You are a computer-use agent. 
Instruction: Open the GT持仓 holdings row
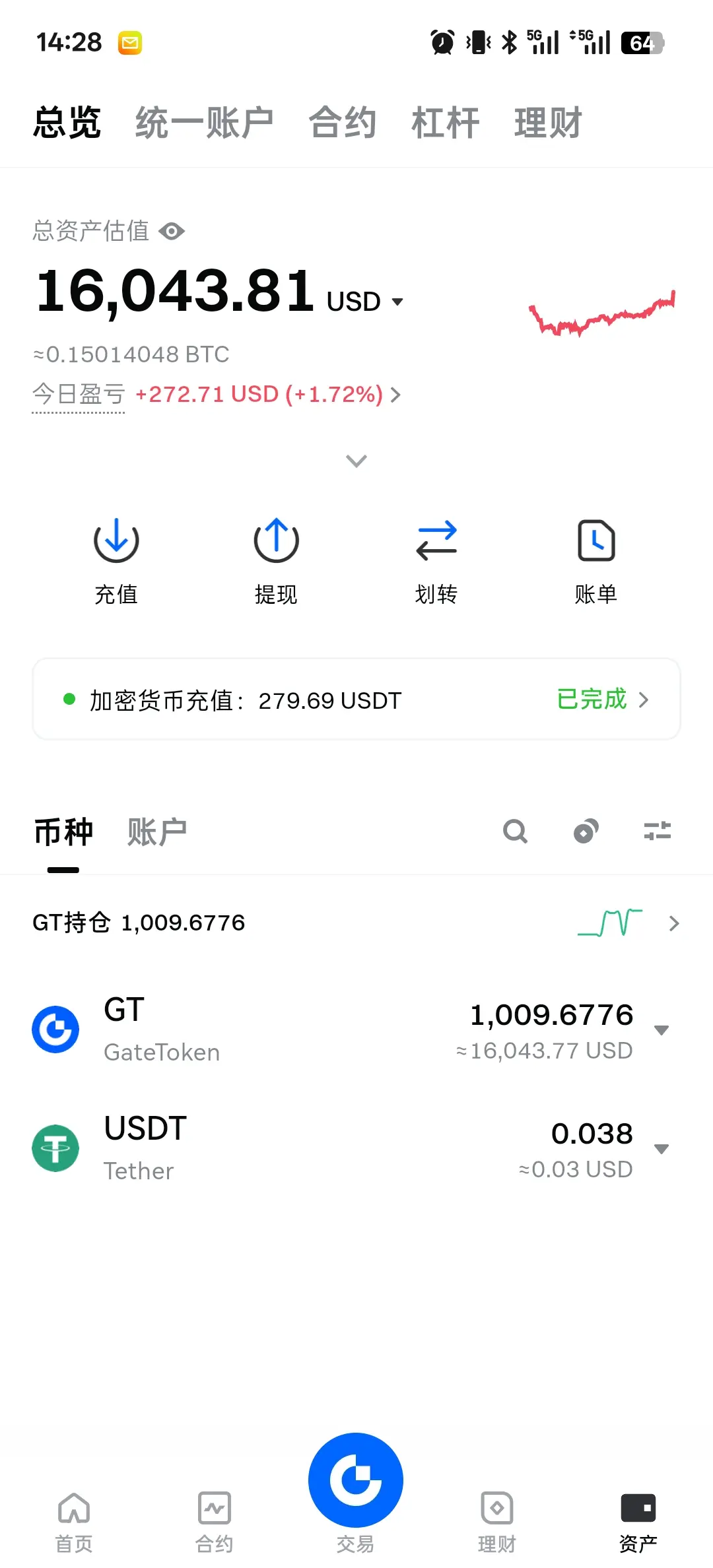coord(356,923)
